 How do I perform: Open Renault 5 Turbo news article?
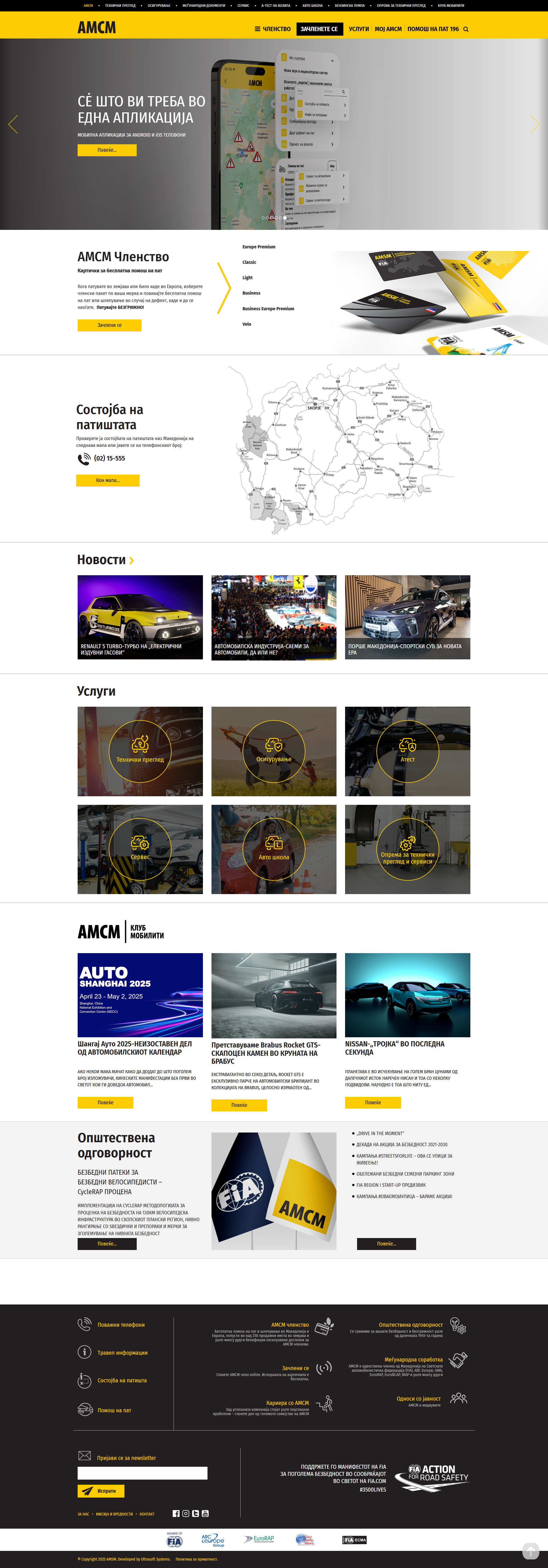140,617
